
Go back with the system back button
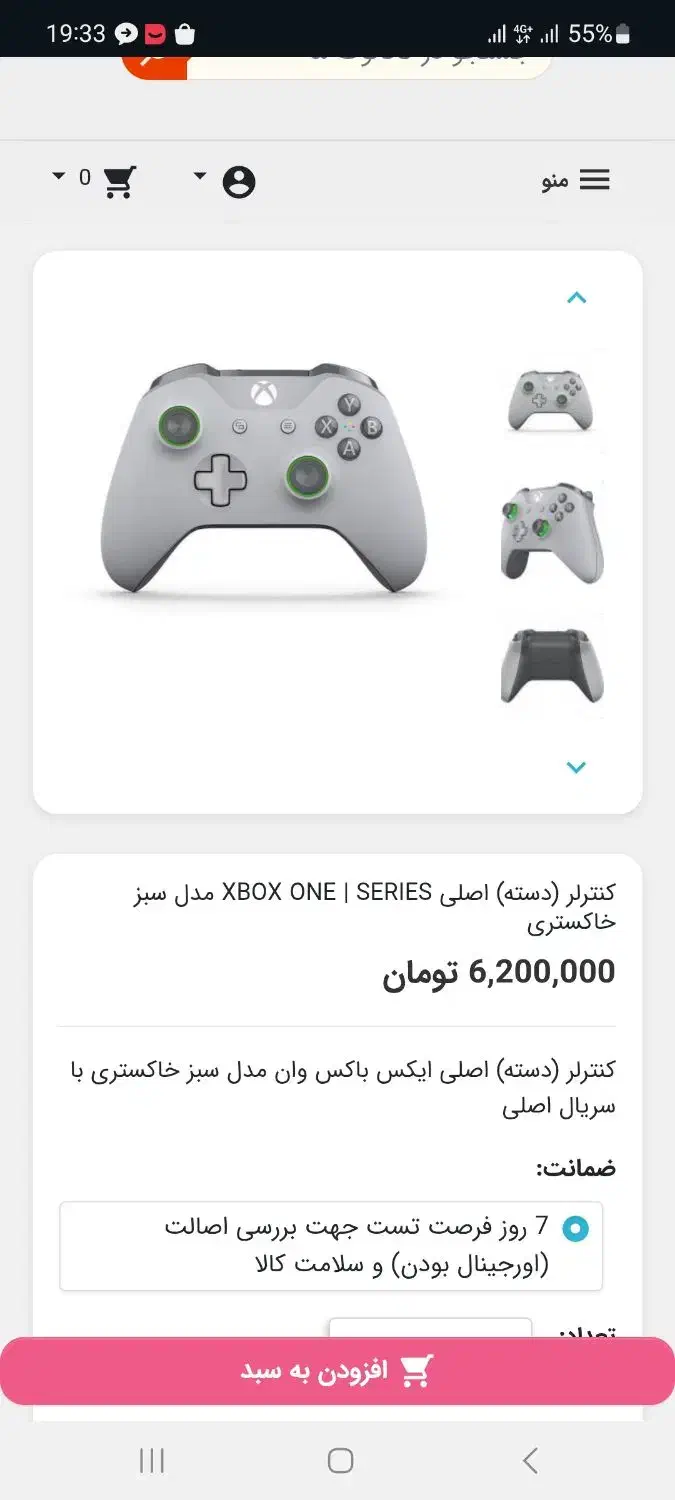coord(530,1460)
